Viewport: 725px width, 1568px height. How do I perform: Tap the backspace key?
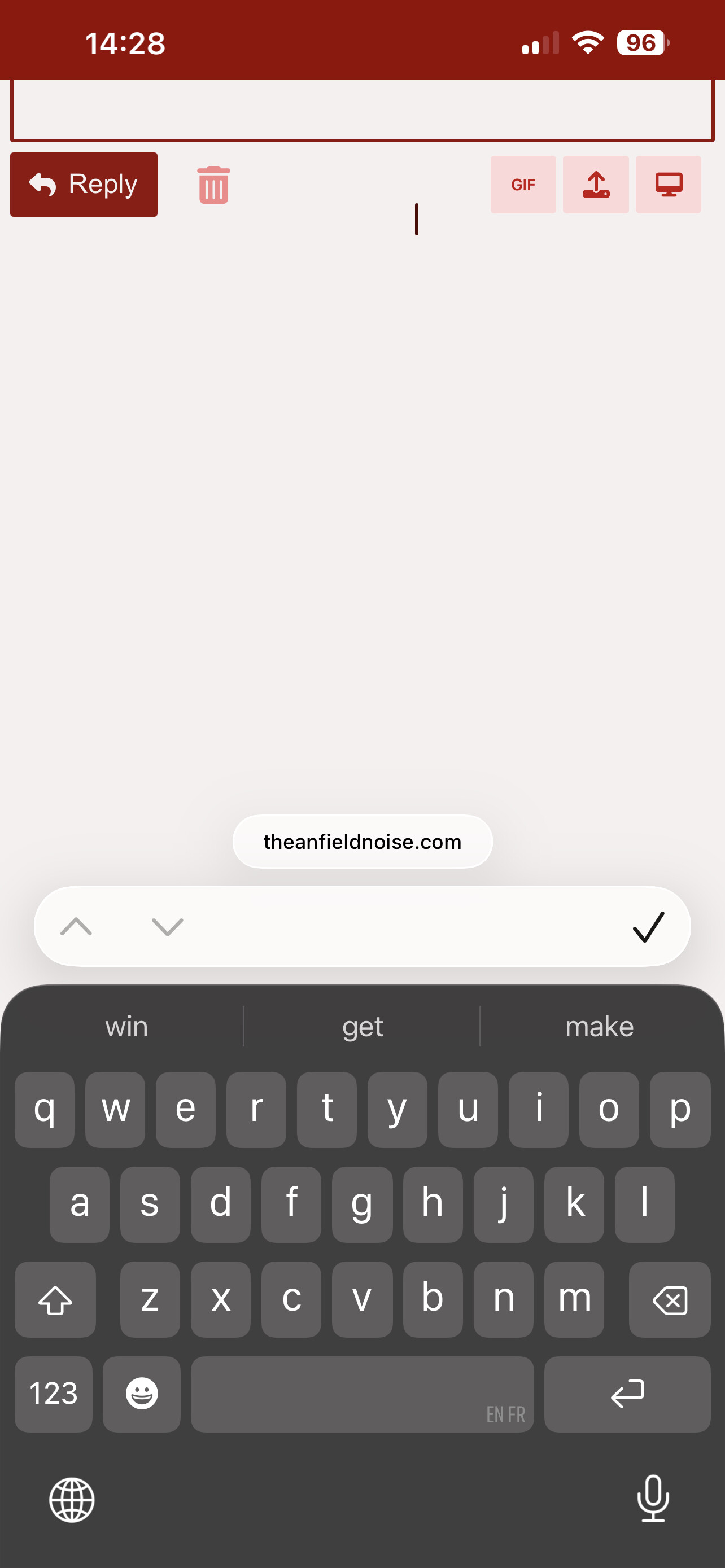point(669,1299)
